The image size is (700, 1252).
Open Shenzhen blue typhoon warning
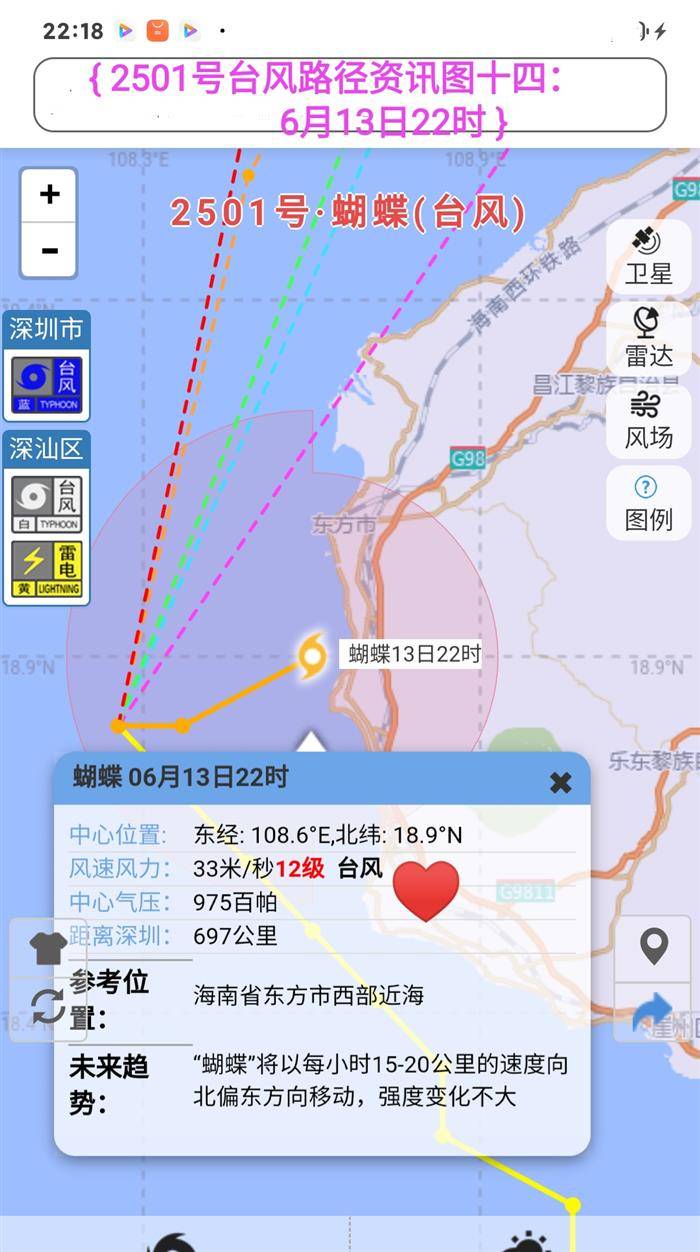46,384
